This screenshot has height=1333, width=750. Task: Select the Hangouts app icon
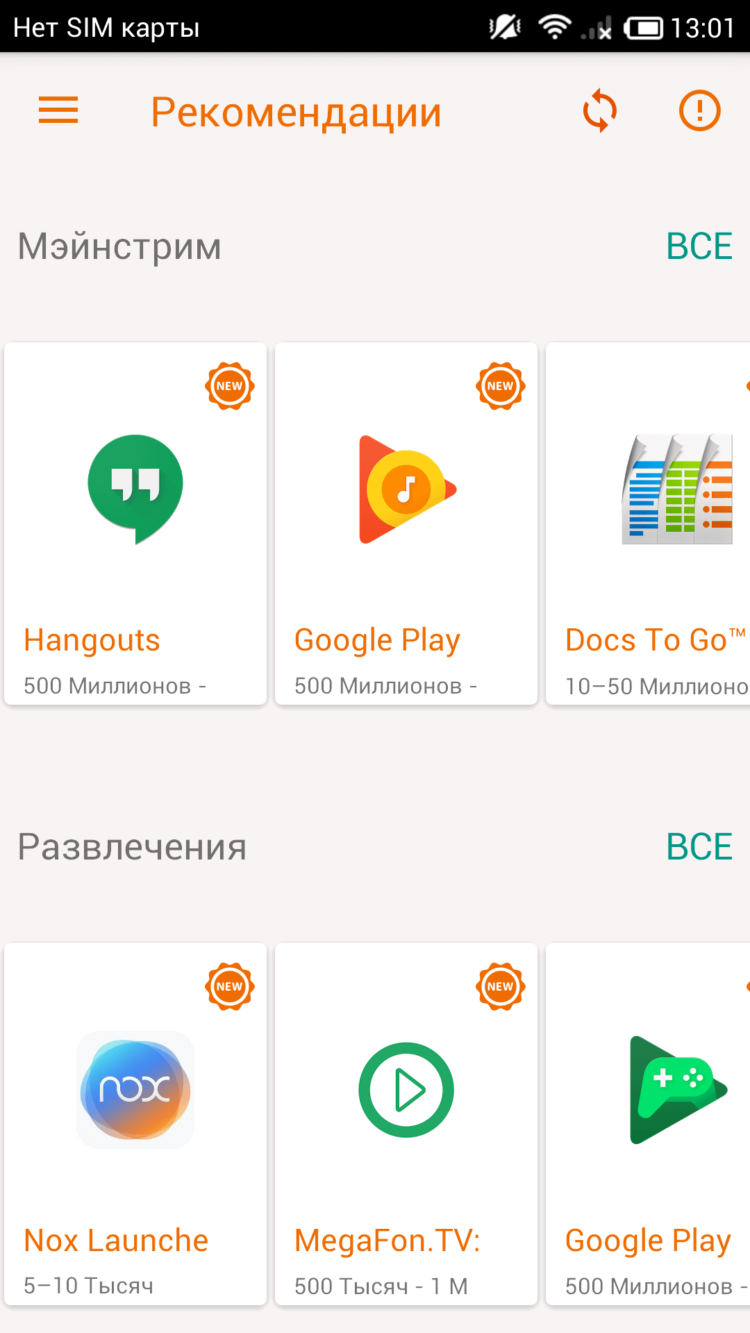(x=135, y=488)
